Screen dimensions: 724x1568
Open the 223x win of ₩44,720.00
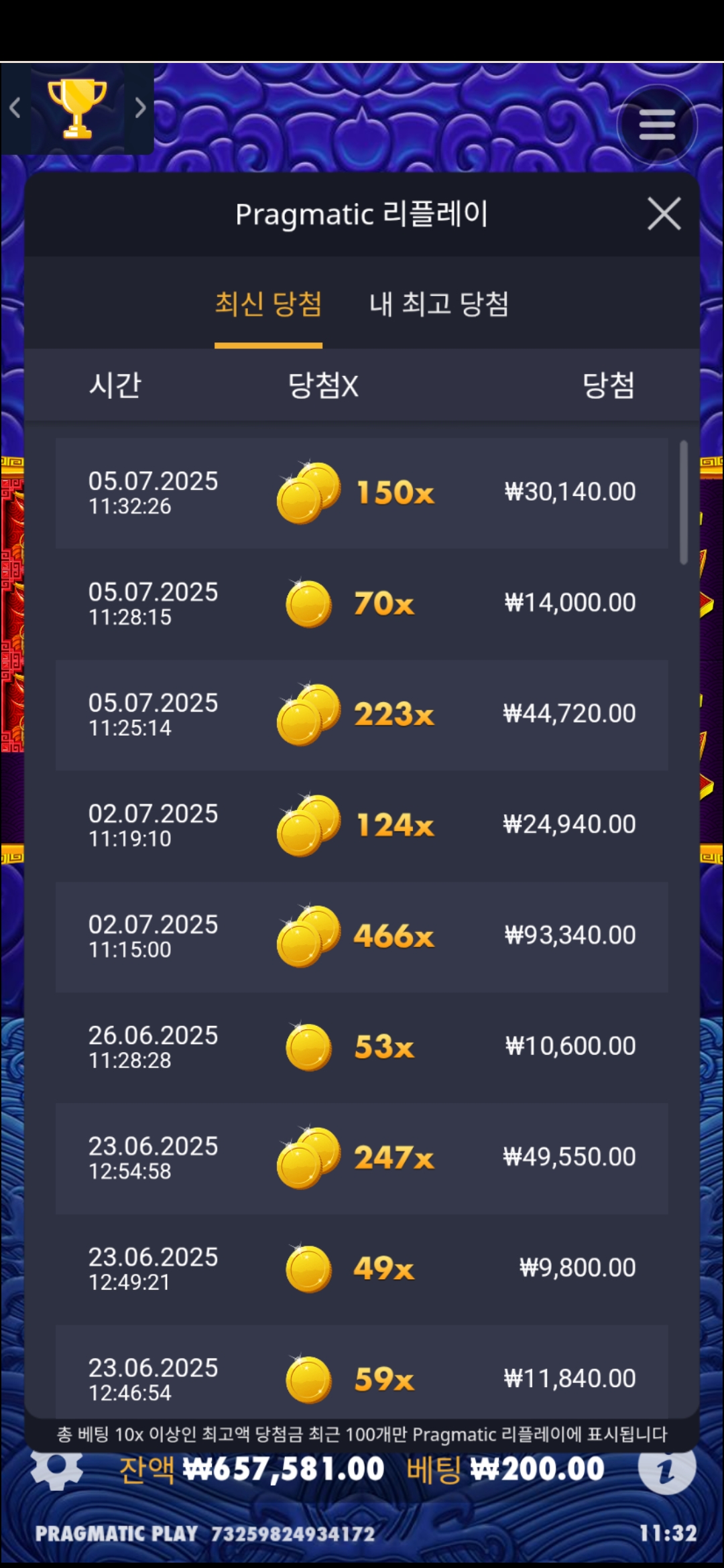click(362, 714)
